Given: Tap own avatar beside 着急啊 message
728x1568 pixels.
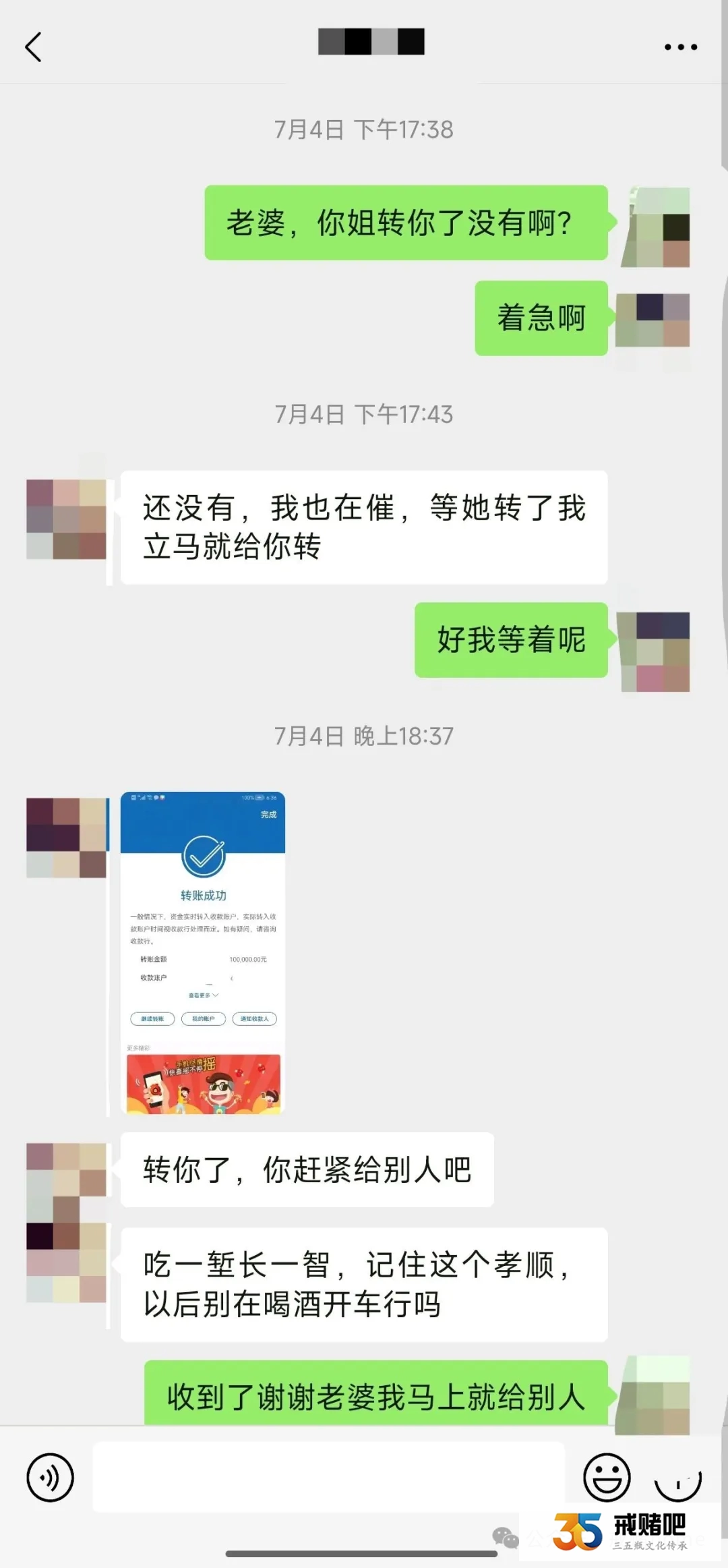Looking at the screenshot, I should pyautogui.click(x=653, y=320).
